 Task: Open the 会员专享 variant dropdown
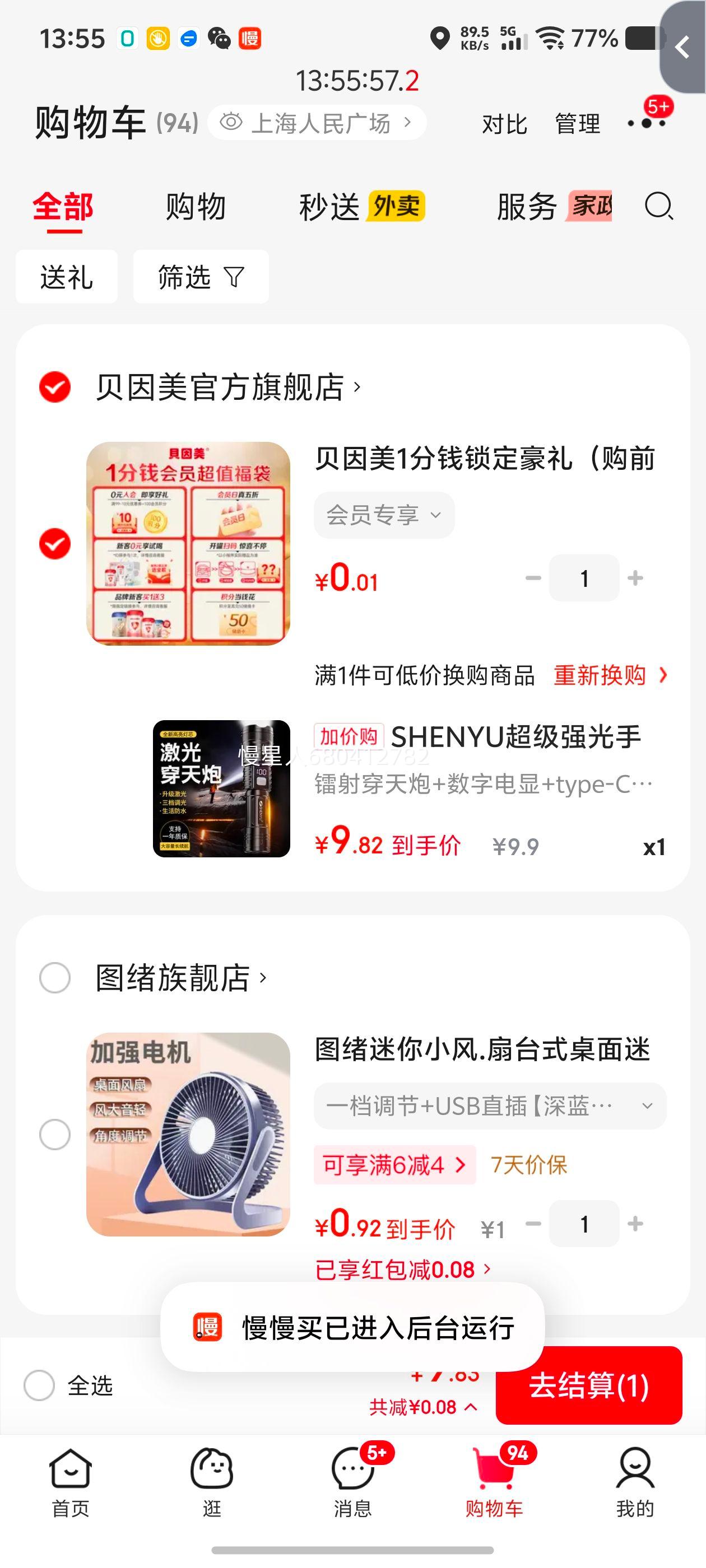pyautogui.click(x=383, y=515)
